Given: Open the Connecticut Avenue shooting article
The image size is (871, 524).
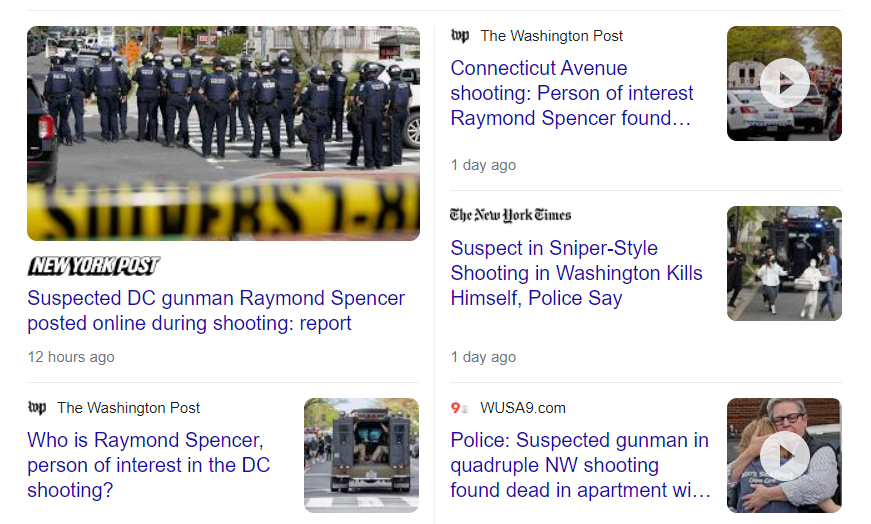Looking at the screenshot, I should point(571,93).
